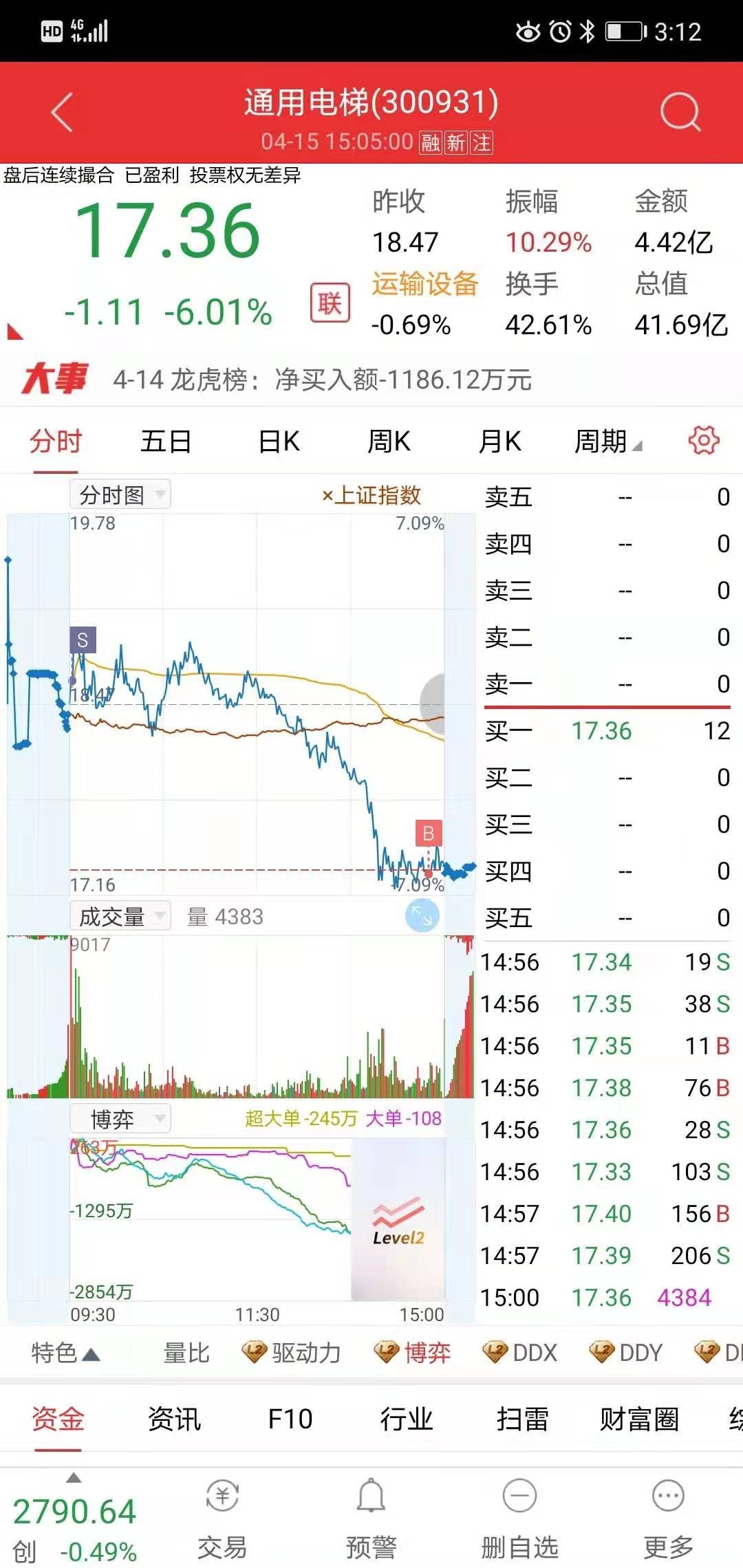The image size is (743, 1568).
Task: Open chart settings gear icon
Action: (x=704, y=440)
